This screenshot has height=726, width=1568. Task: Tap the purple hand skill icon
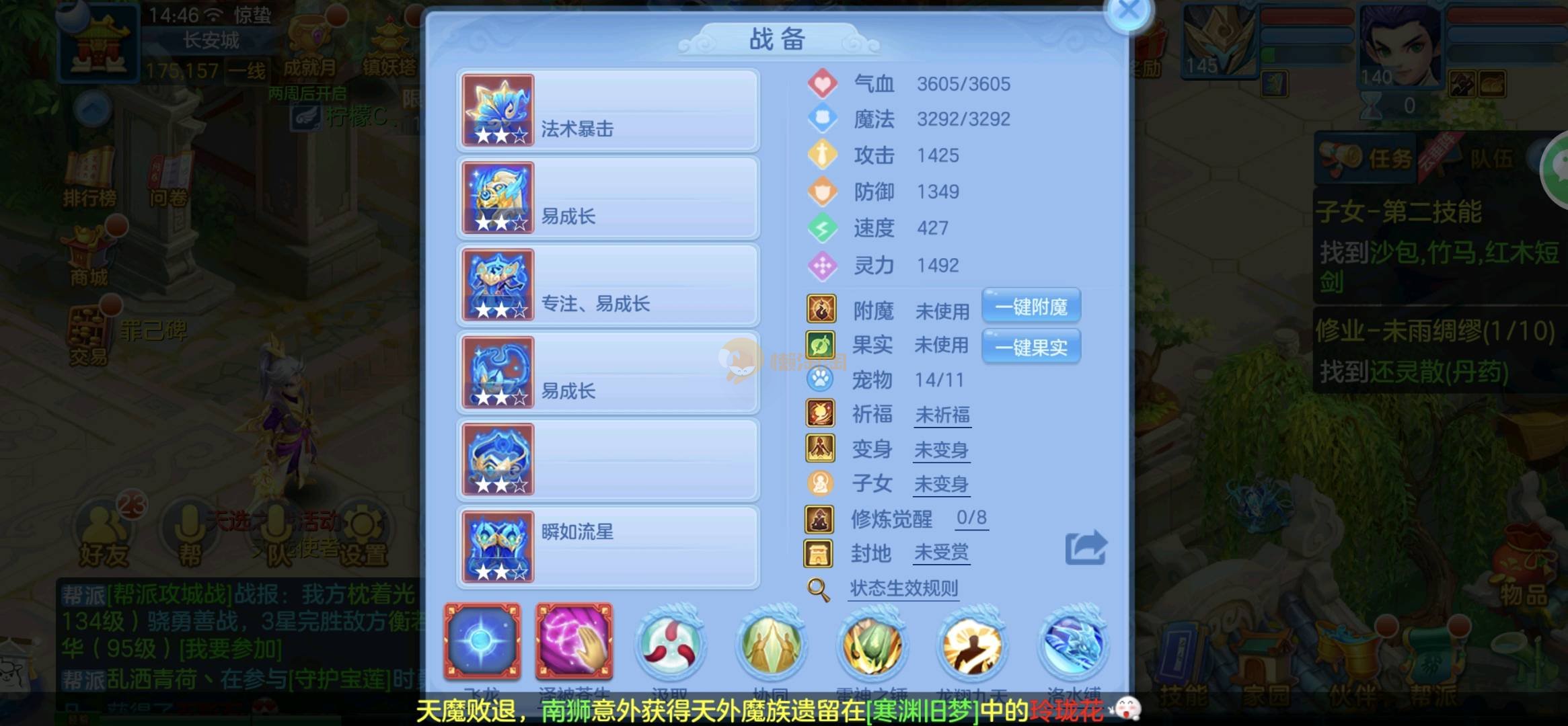tap(574, 642)
